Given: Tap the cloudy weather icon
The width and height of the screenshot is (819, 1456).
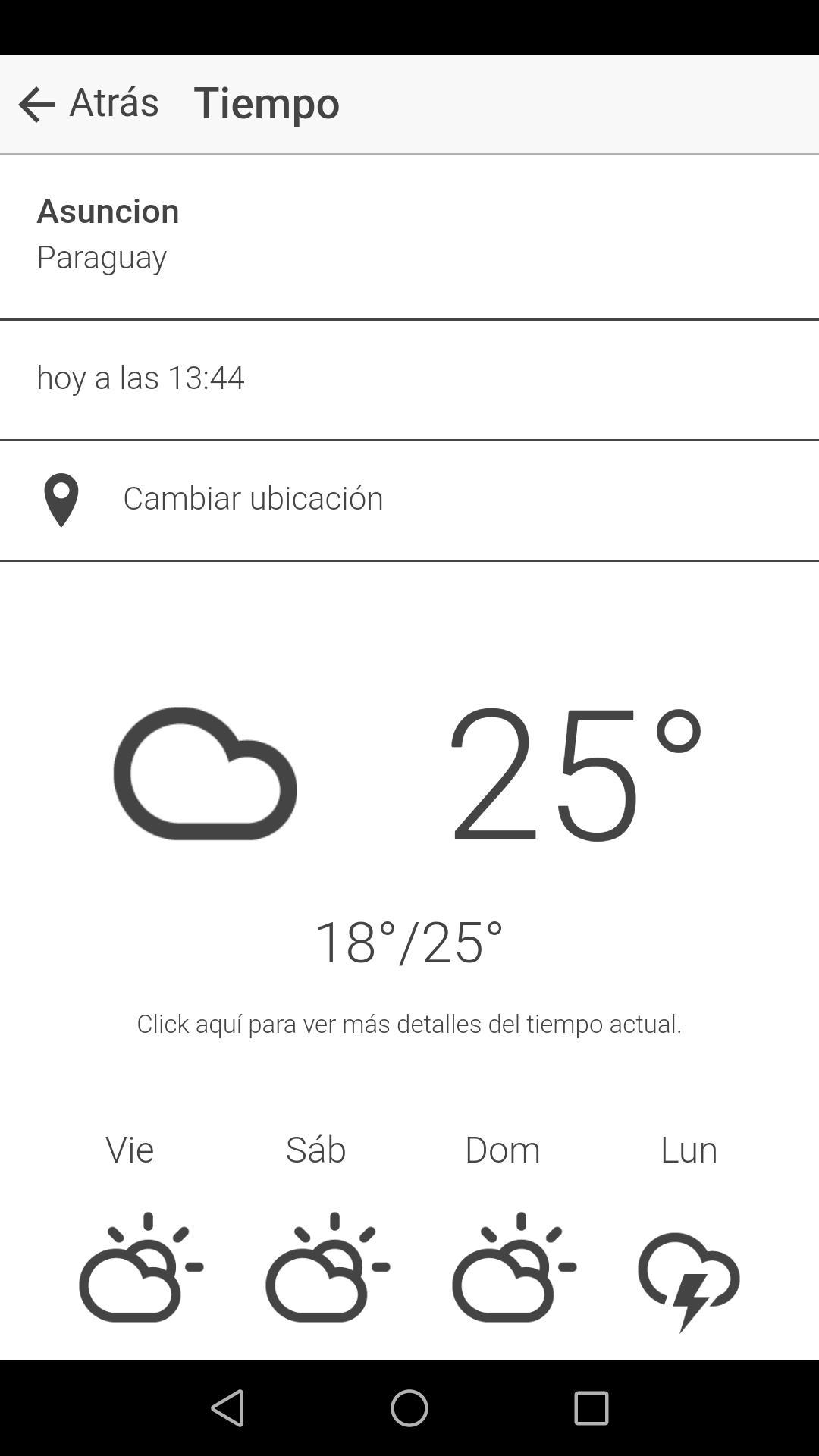Looking at the screenshot, I should click(x=205, y=773).
